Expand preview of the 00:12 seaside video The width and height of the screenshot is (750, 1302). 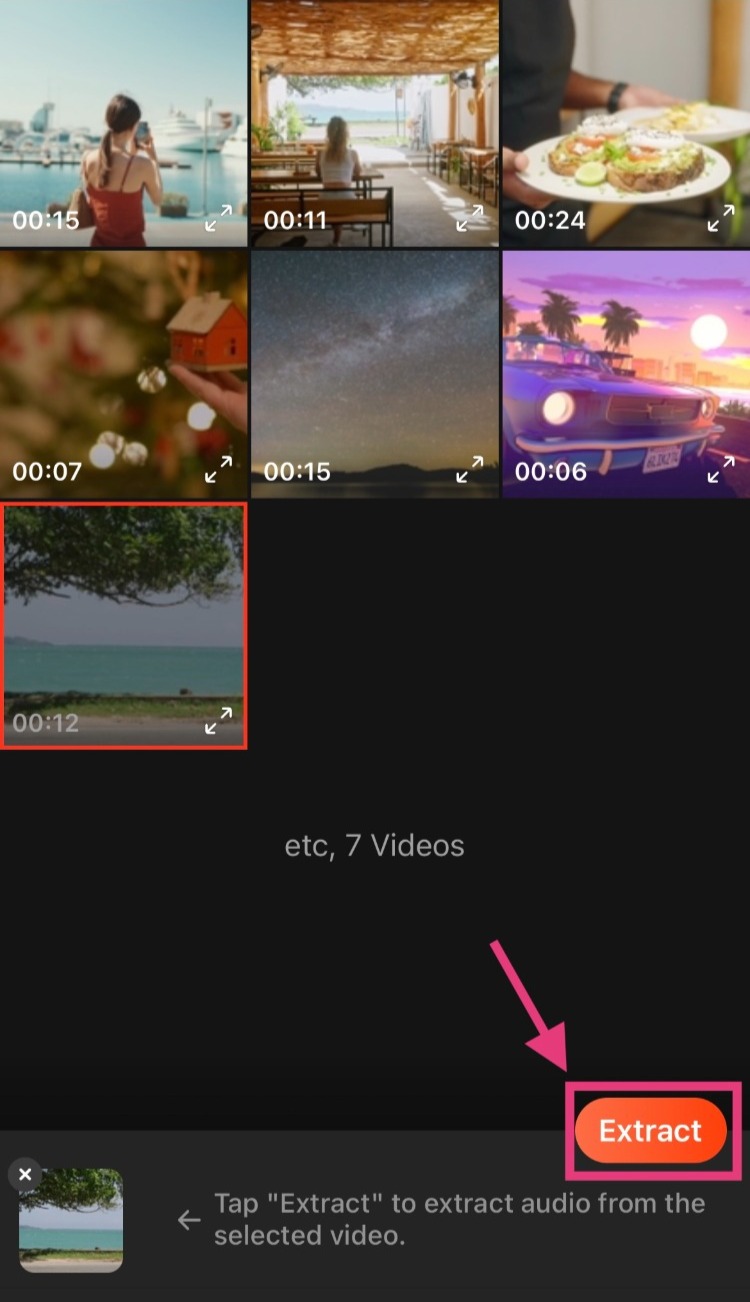[218, 721]
